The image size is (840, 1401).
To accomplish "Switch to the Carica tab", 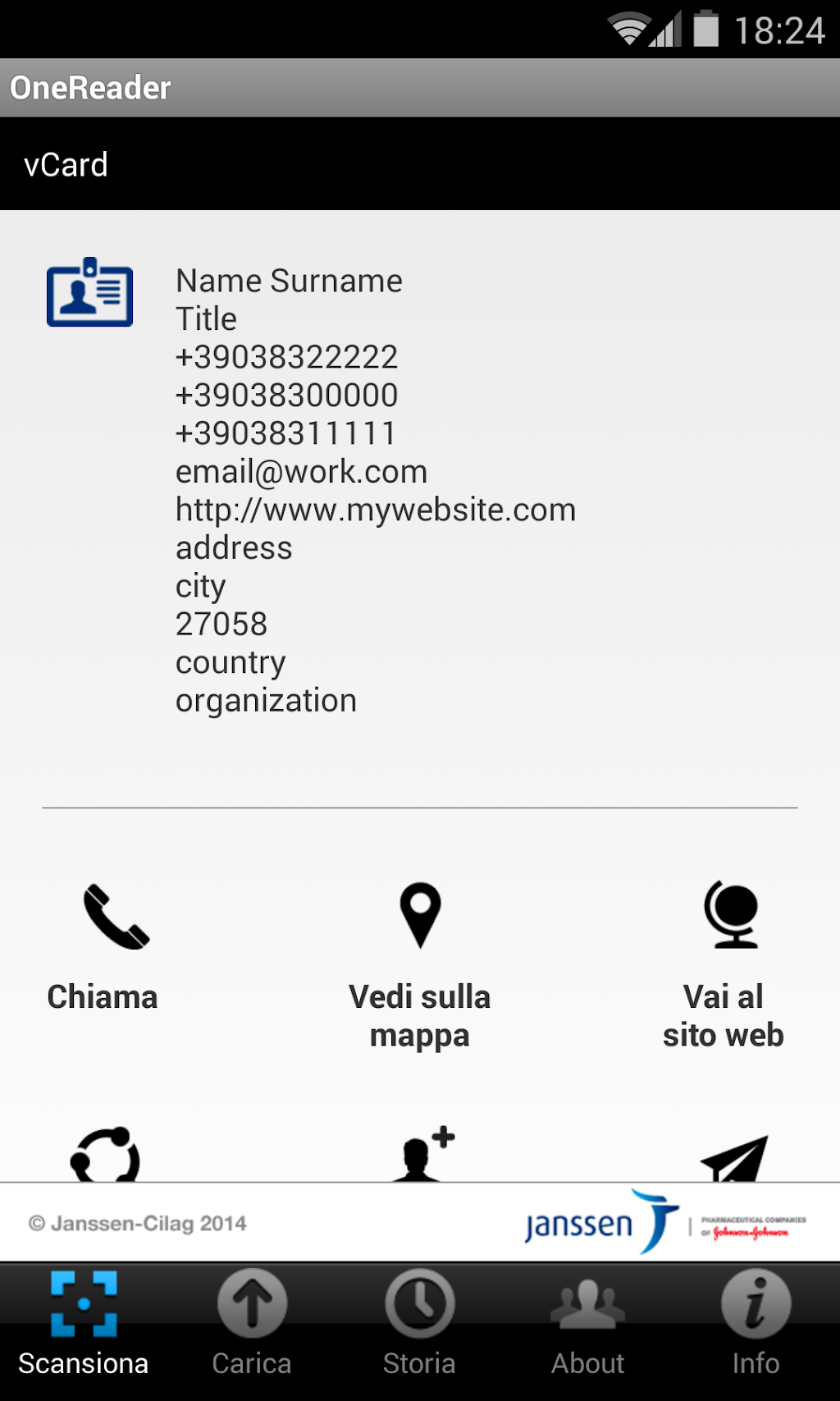I will pos(252,1323).
